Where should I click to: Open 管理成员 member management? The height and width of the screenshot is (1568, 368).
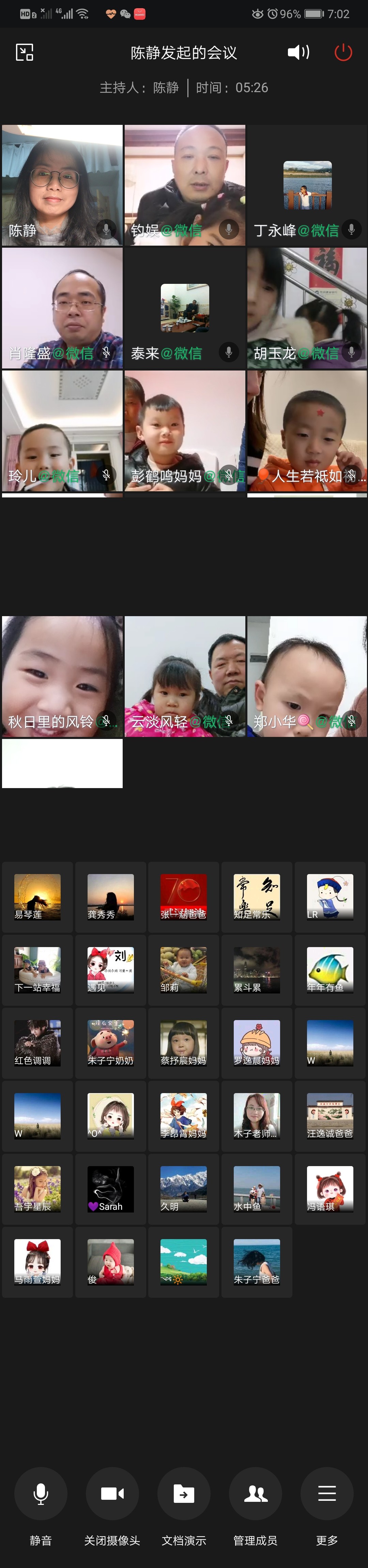coord(256,1494)
